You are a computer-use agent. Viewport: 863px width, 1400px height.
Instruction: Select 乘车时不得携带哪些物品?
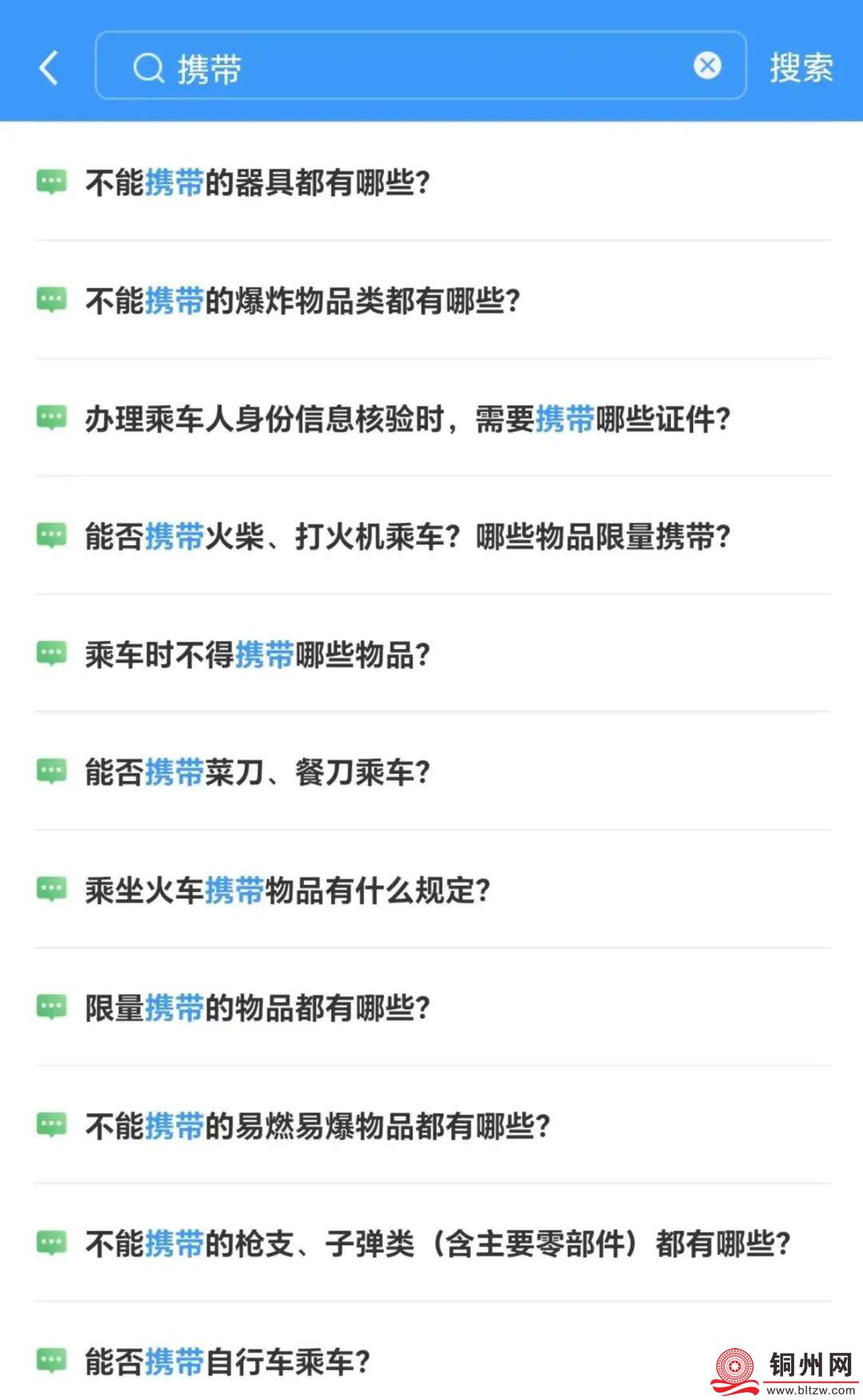(x=258, y=654)
